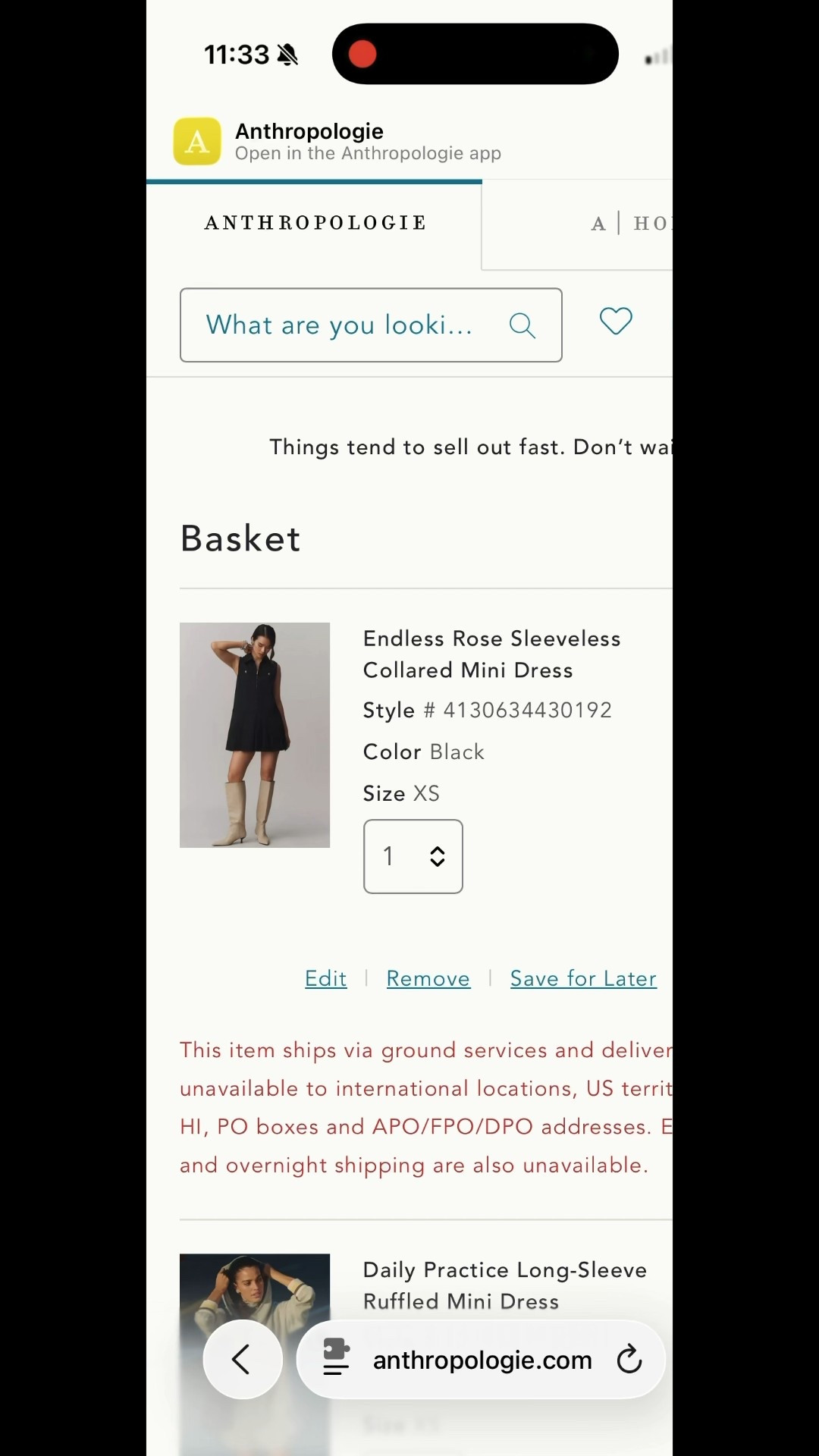The image size is (819, 1456).
Task: Switch to the Anthropologie brand tab
Action: click(x=315, y=223)
